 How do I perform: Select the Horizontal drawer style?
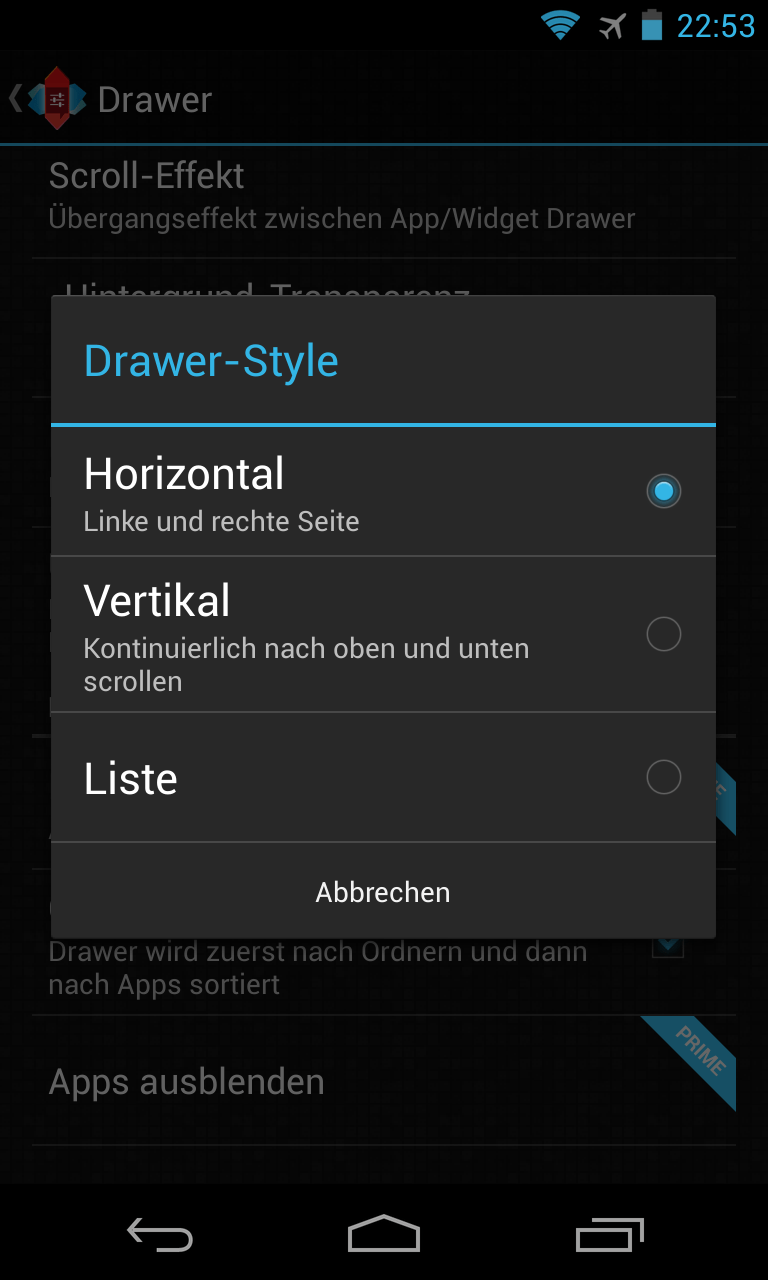pyautogui.click(x=383, y=492)
